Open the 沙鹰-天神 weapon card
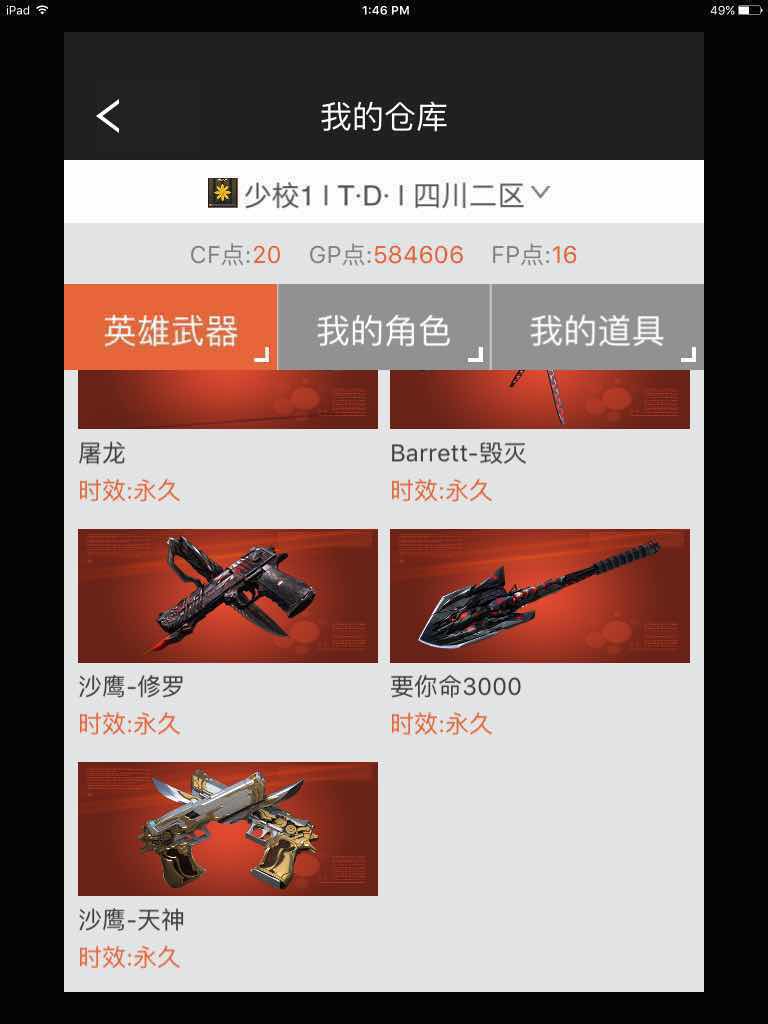 pyautogui.click(x=227, y=829)
